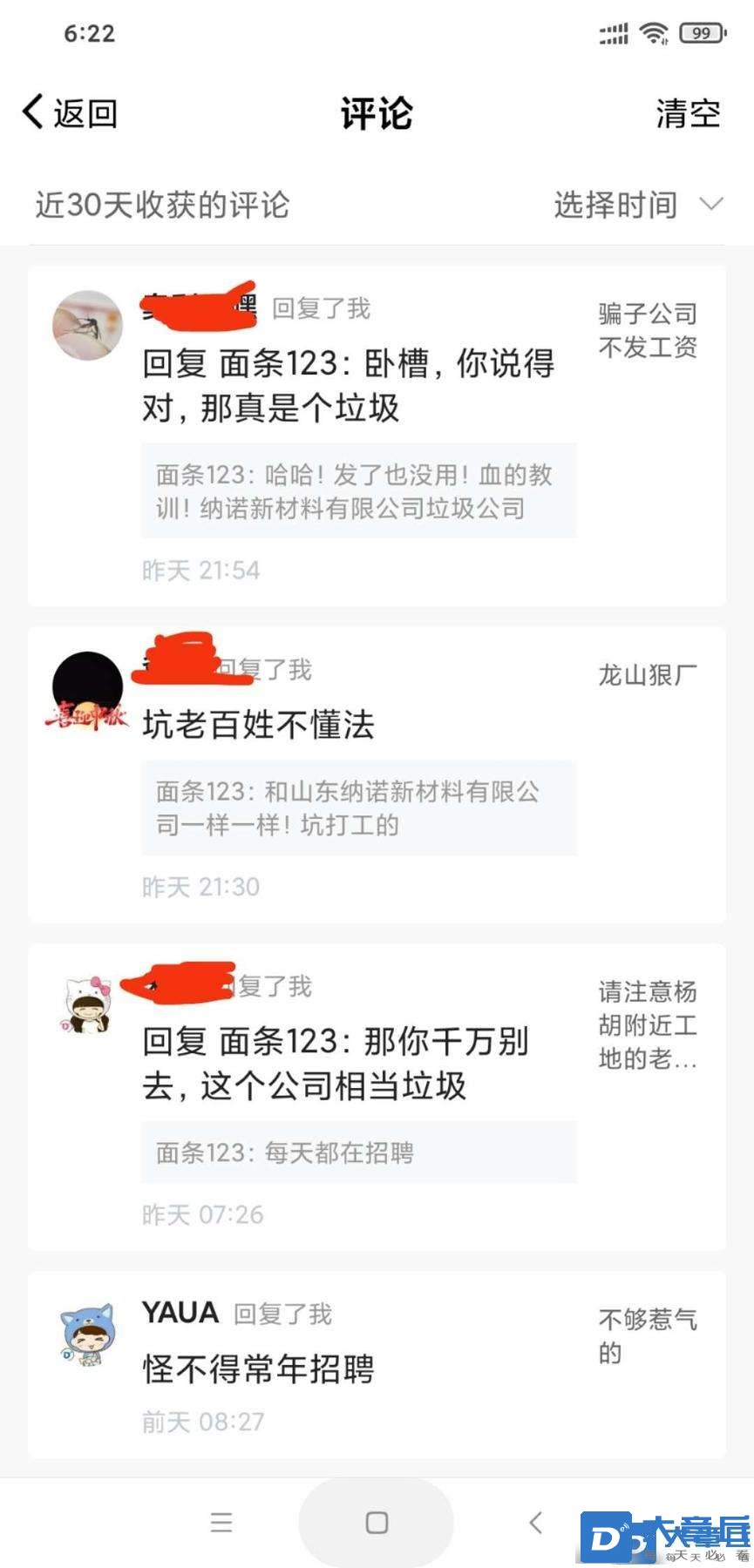
Task: Clear all comments with 清空
Action: point(688,113)
